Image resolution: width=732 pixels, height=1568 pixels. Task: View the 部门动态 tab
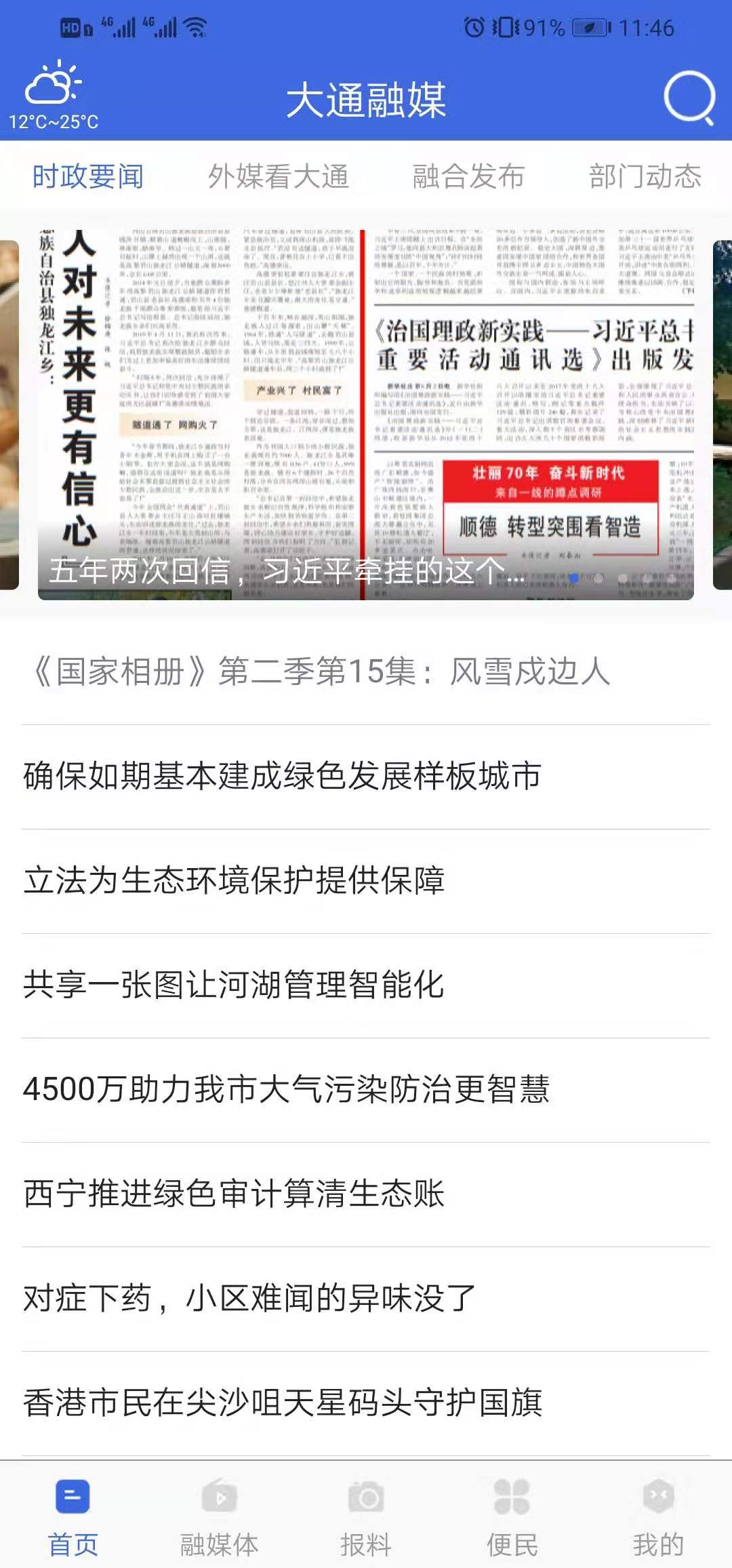click(x=646, y=176)
